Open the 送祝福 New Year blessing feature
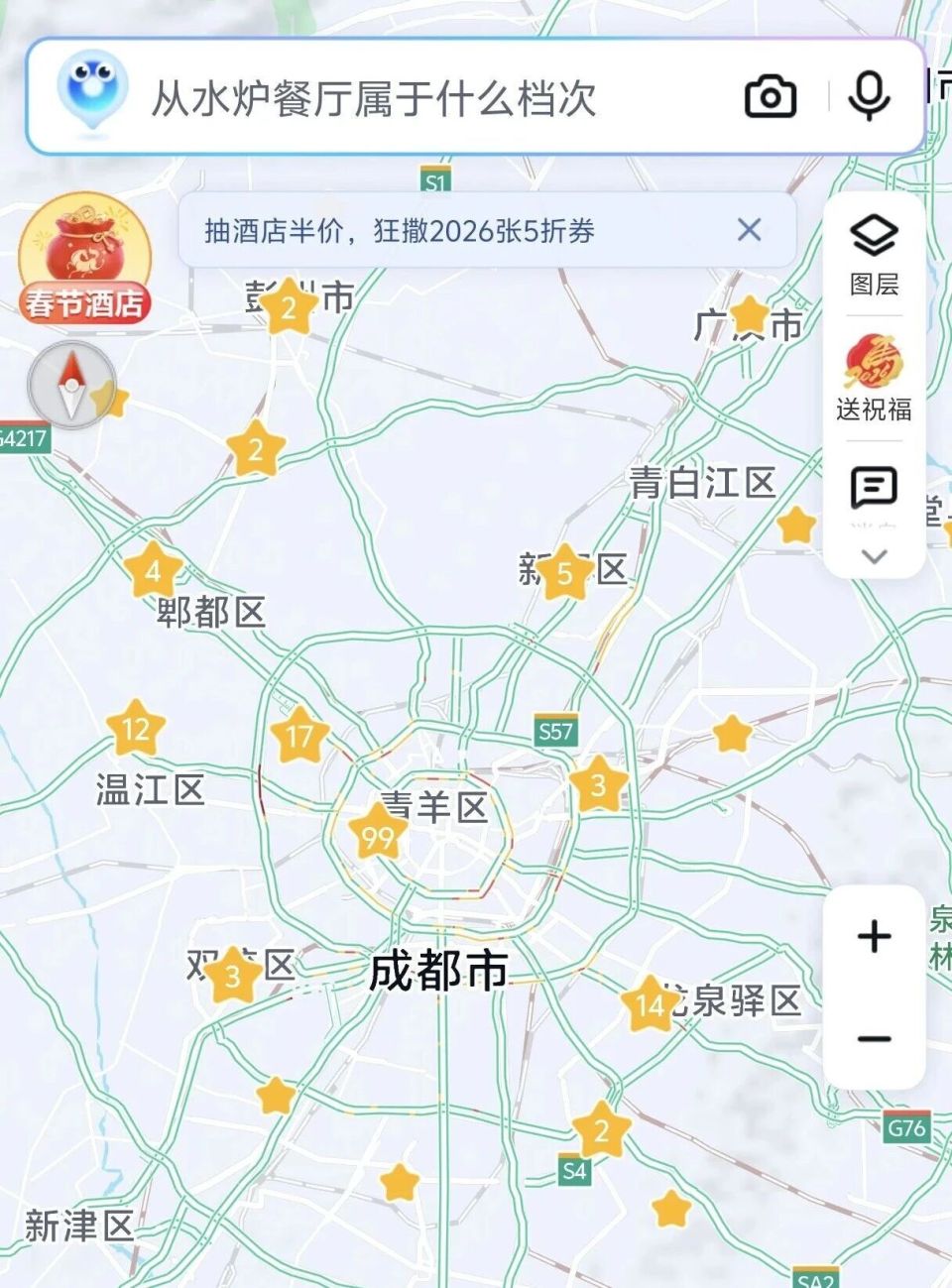This screenshot has height=1288, width=952. pyautogui.click(x=874, y=380)
